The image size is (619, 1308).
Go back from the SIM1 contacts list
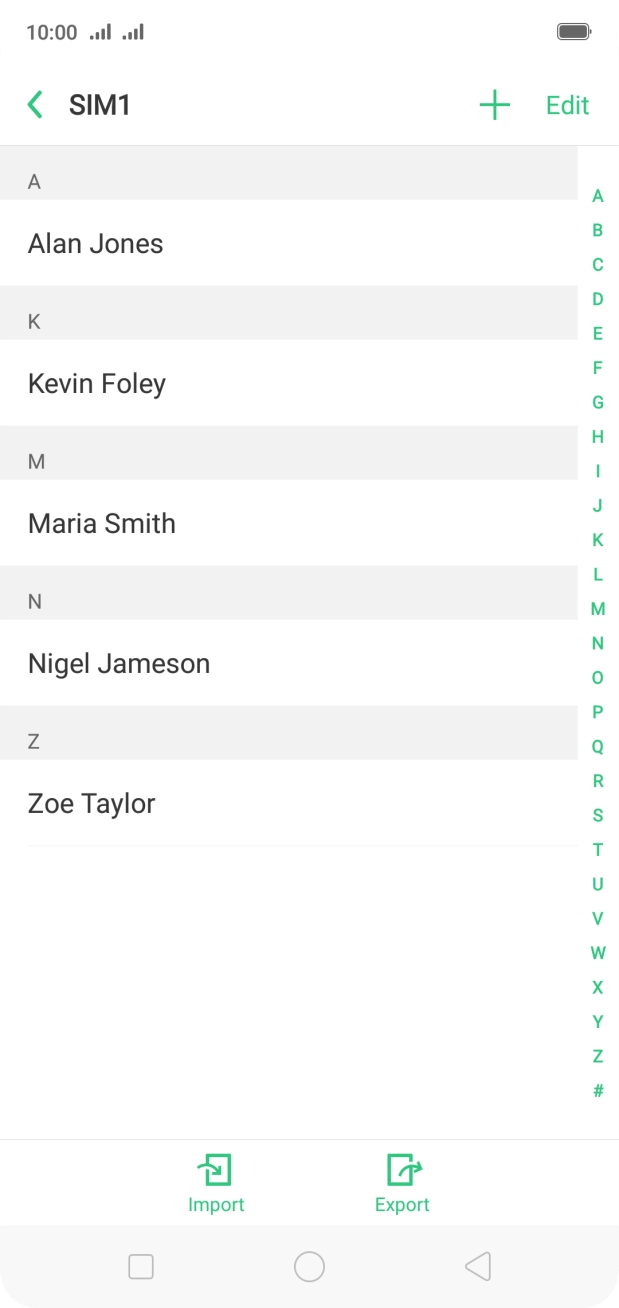tap(35, 105)
